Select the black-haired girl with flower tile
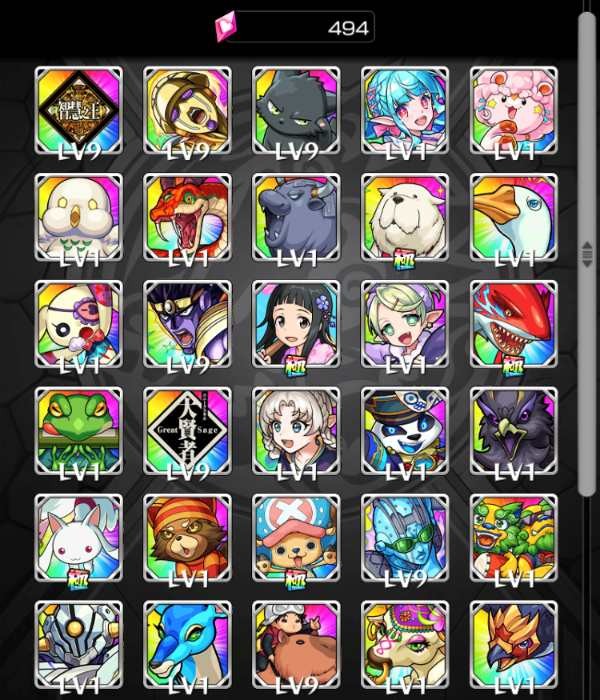The image size is (600, 700). [x=296, y=324]
